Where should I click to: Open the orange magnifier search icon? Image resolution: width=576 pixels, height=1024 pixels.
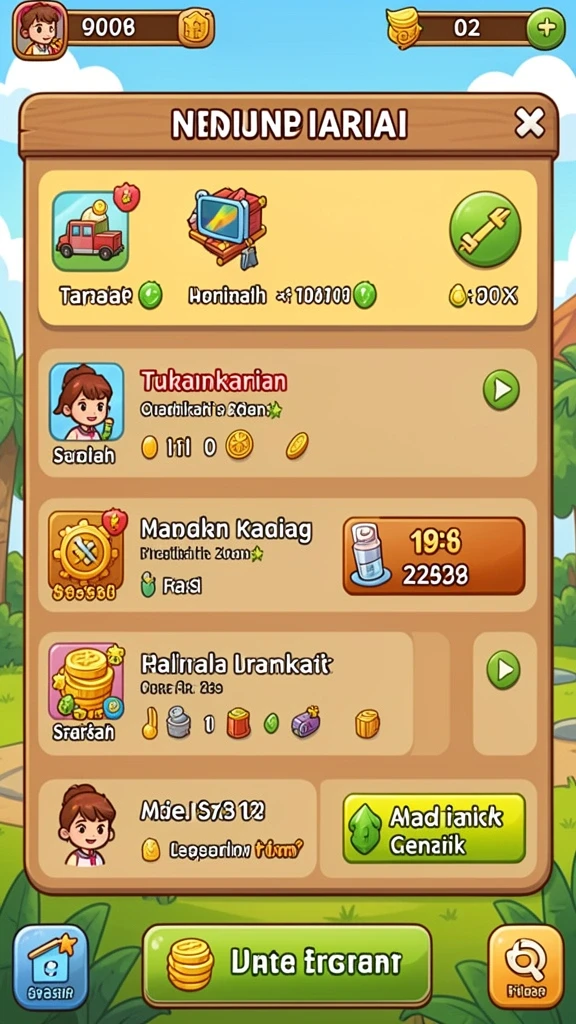(x=526, y=966)
